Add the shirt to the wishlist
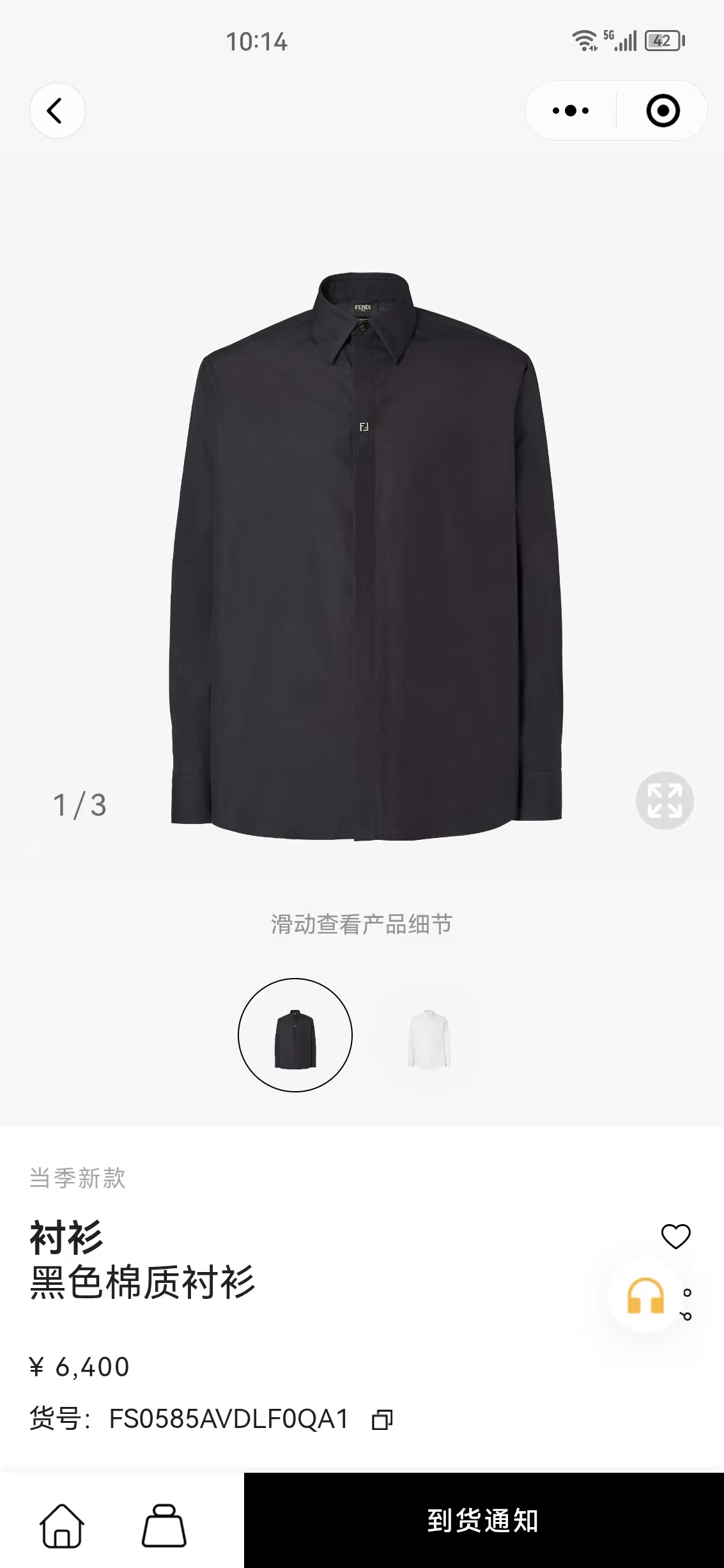Viewport: 724px width, 1568px height. (675, 1236)
